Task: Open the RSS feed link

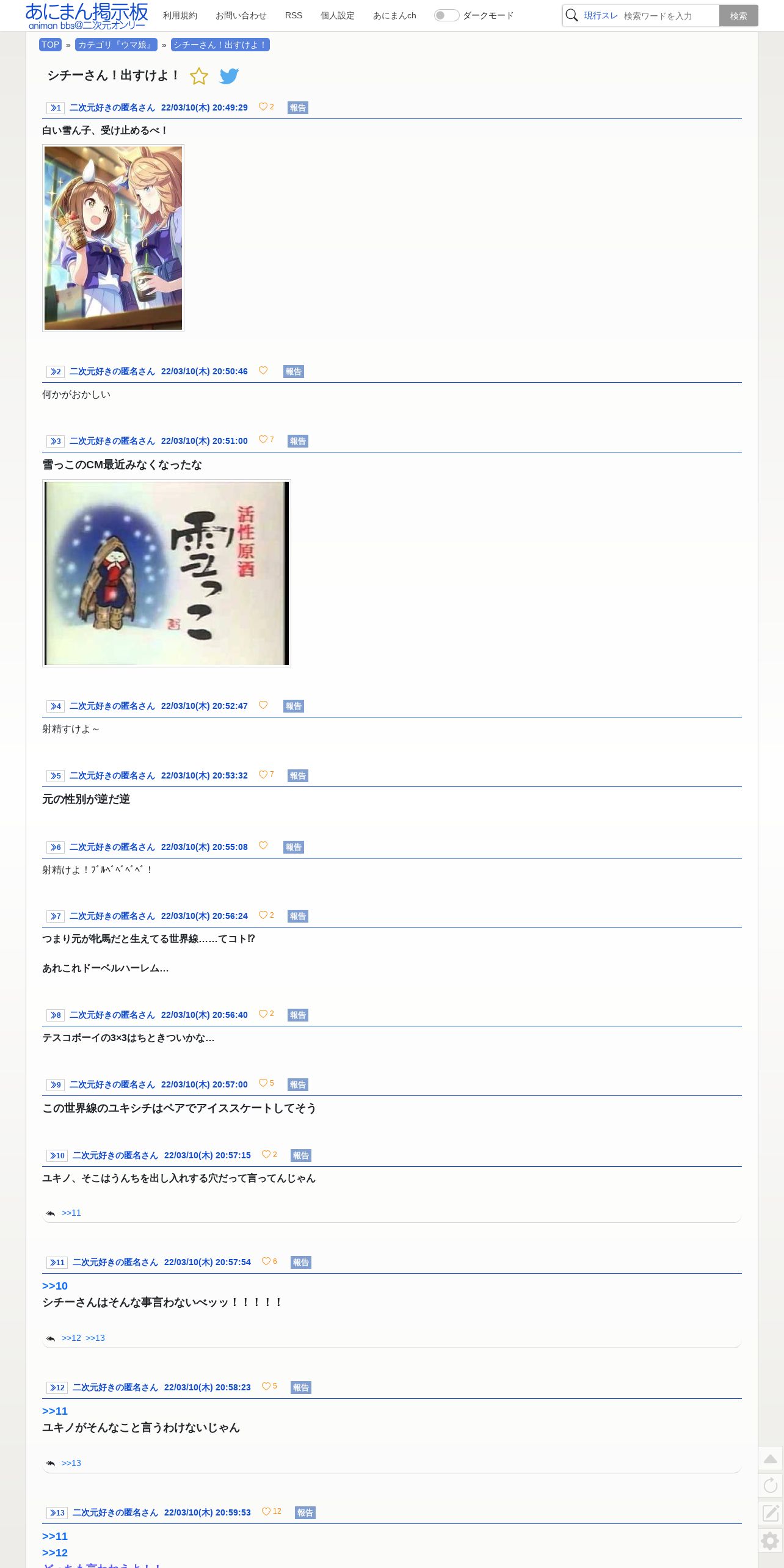Action: tap(294, 15)
